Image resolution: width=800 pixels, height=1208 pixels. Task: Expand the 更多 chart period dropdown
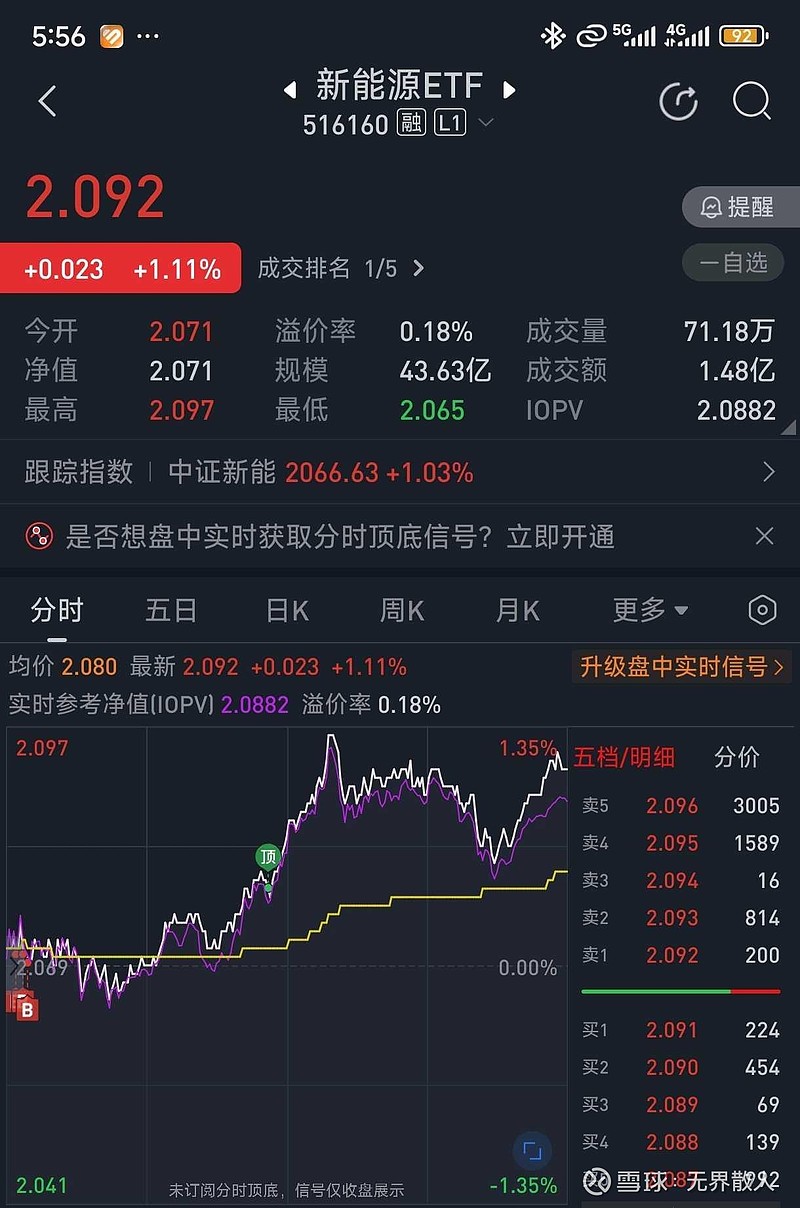650,610
